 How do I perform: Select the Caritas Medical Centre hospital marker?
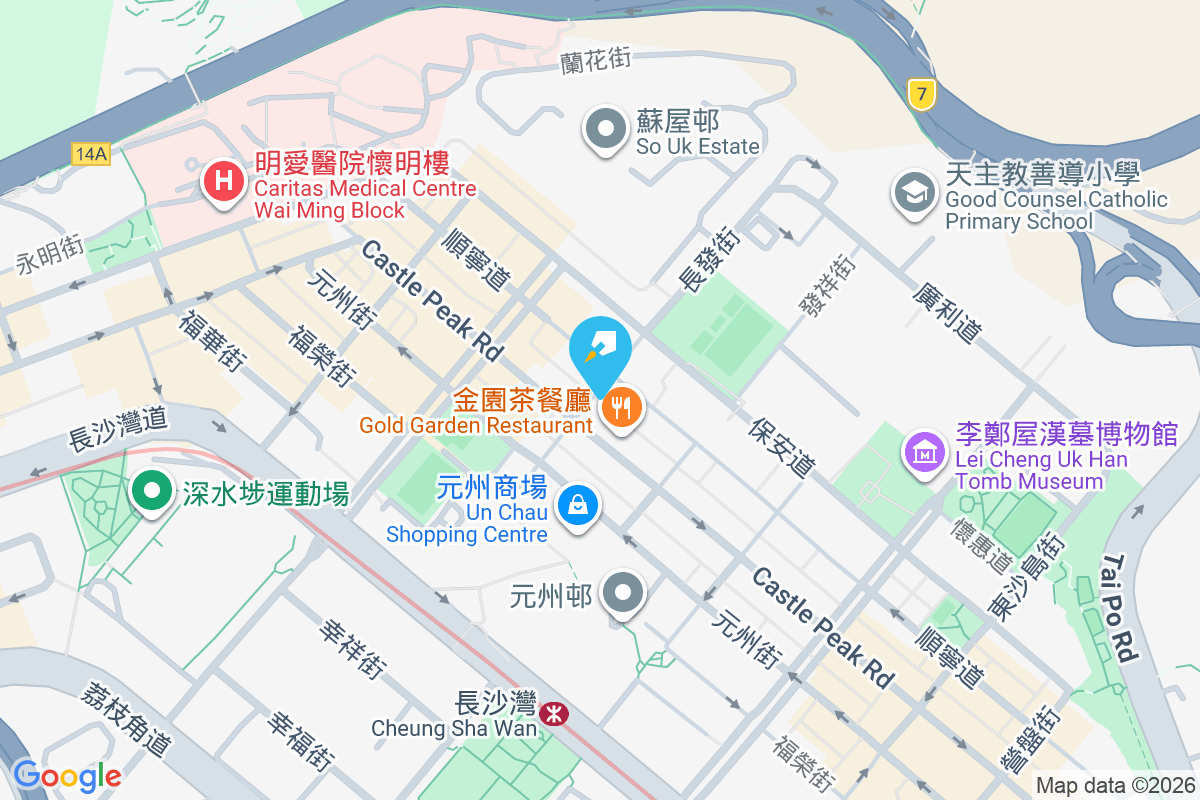tap(221, 183)
